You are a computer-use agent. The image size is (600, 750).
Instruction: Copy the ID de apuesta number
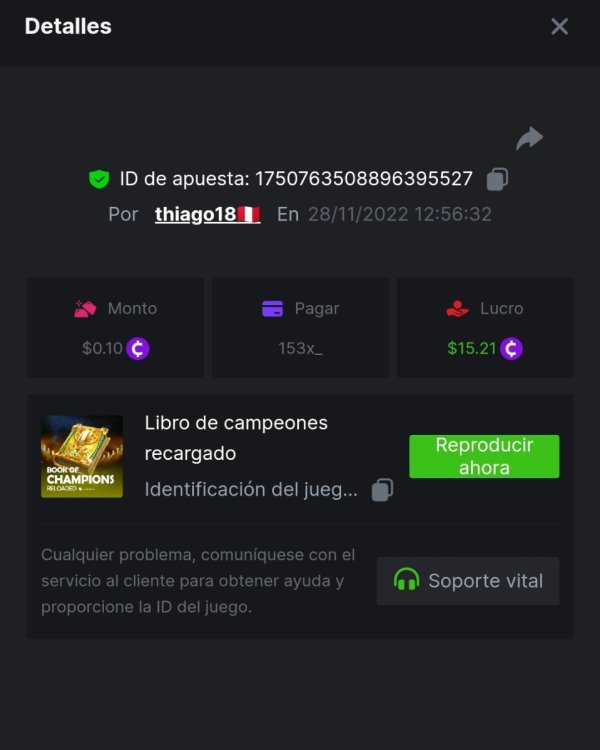(x=497, y=179)
